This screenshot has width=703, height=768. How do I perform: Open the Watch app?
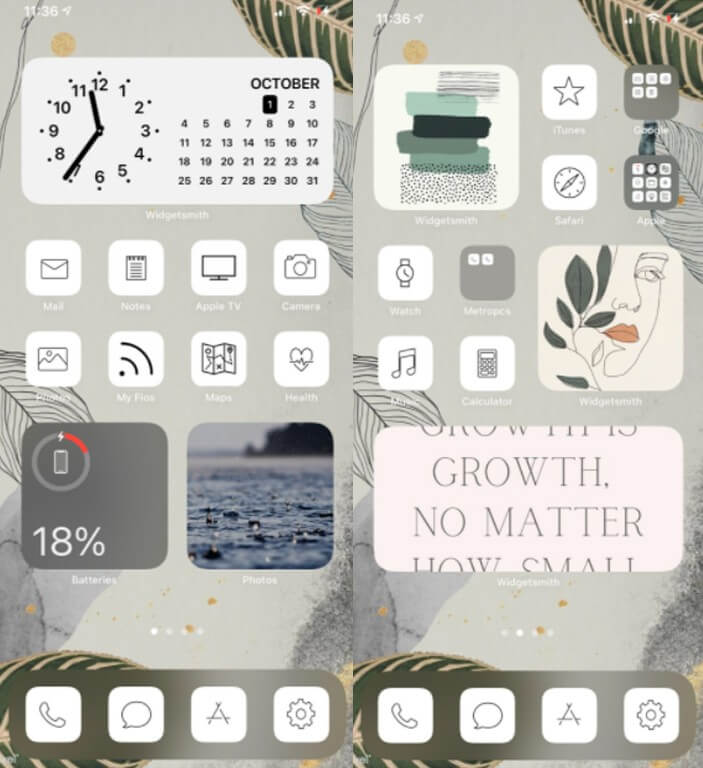click(405, 273)
